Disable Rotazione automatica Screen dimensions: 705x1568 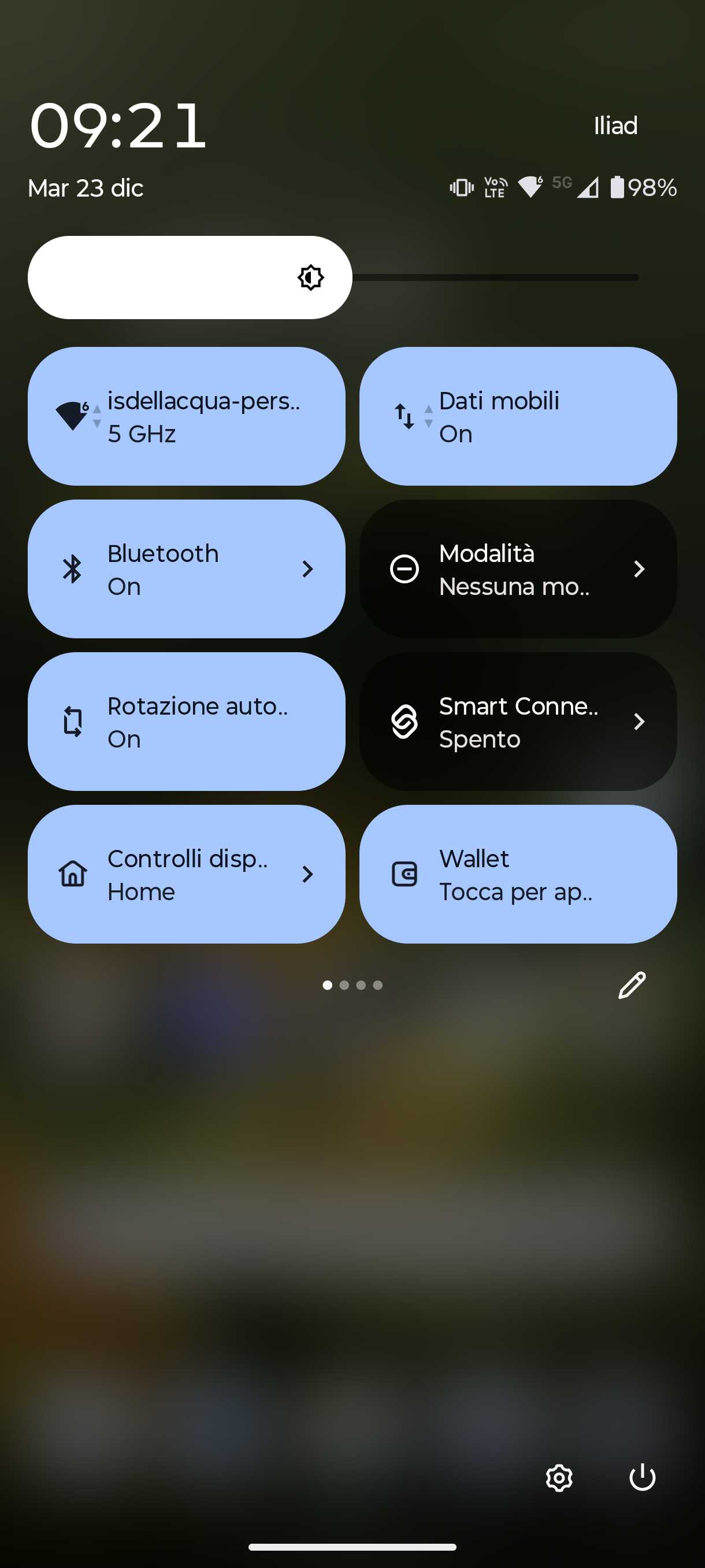186,722
